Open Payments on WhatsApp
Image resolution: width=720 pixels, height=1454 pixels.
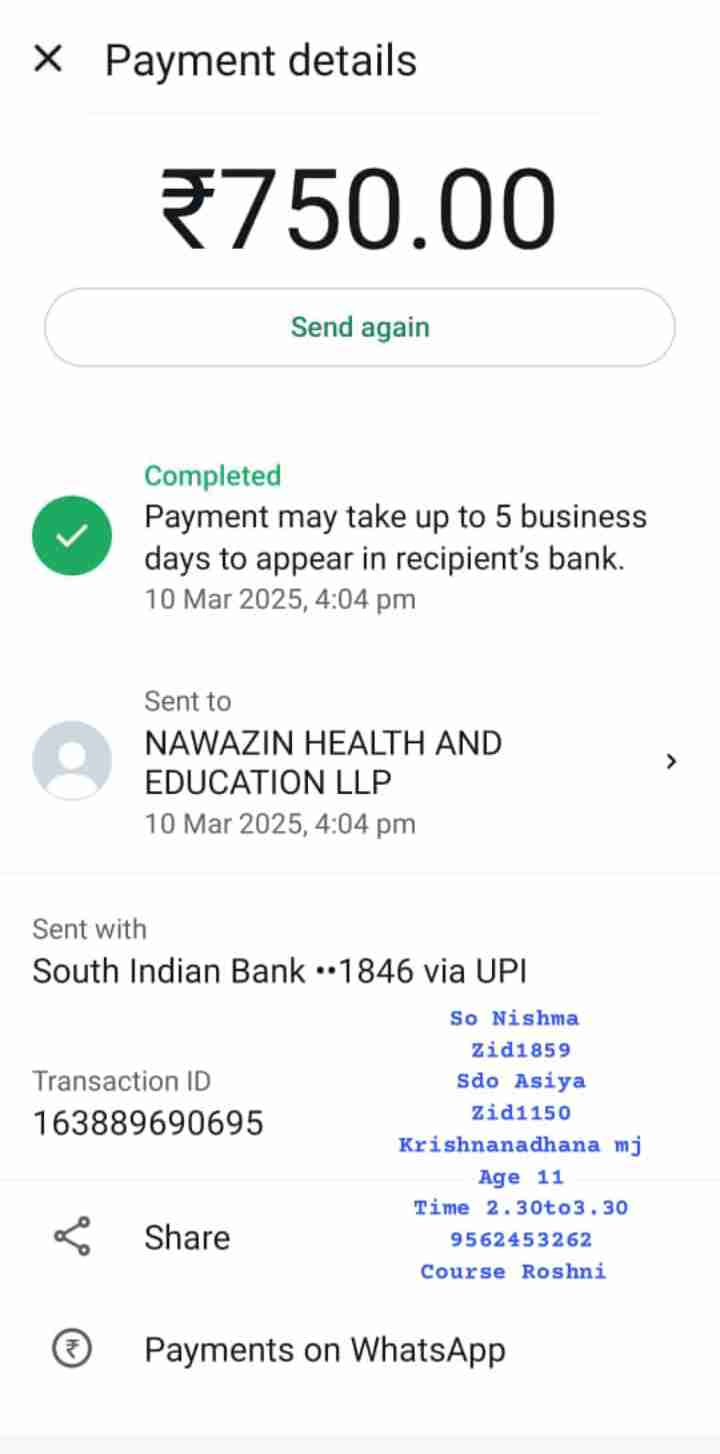[x=324, y=1350]
